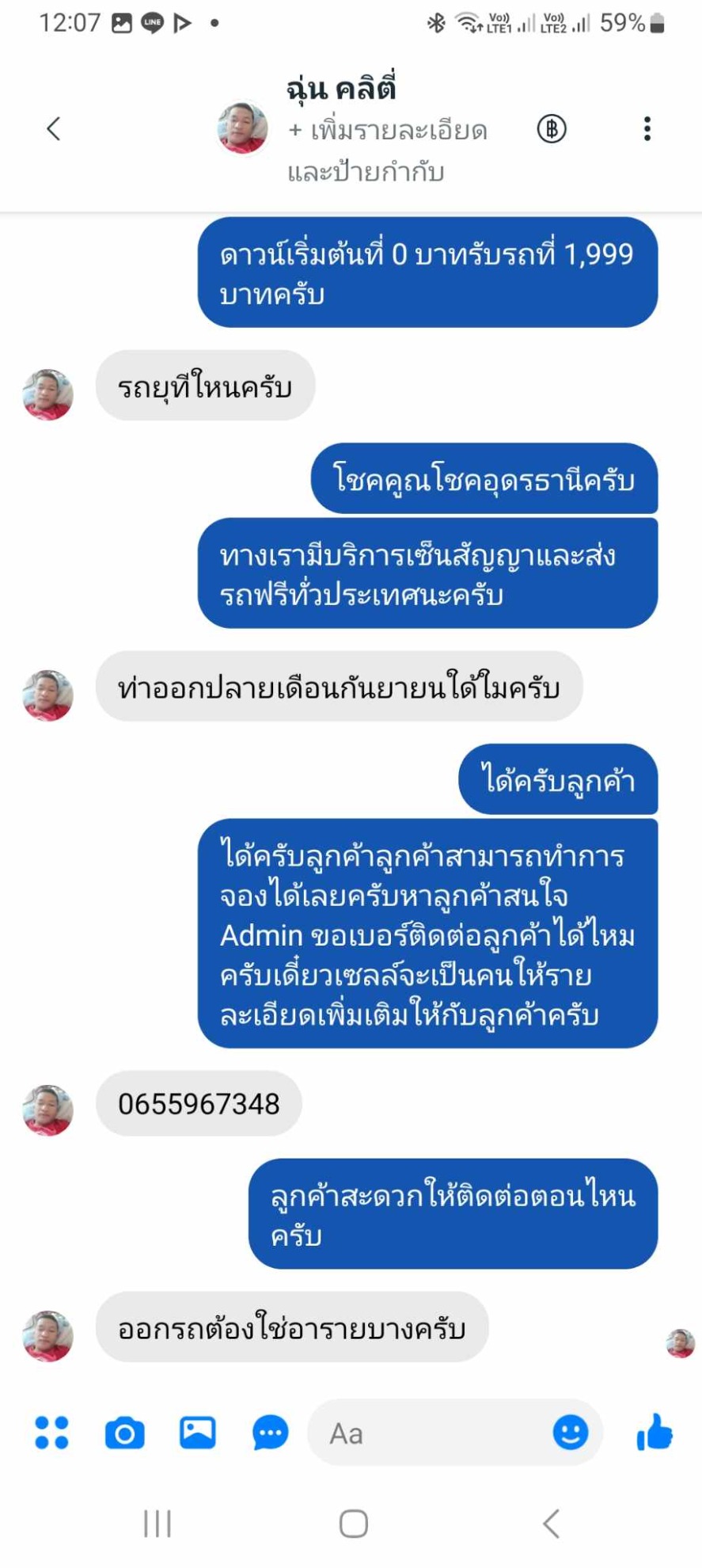Go to the home screen

coord(353,1523)
